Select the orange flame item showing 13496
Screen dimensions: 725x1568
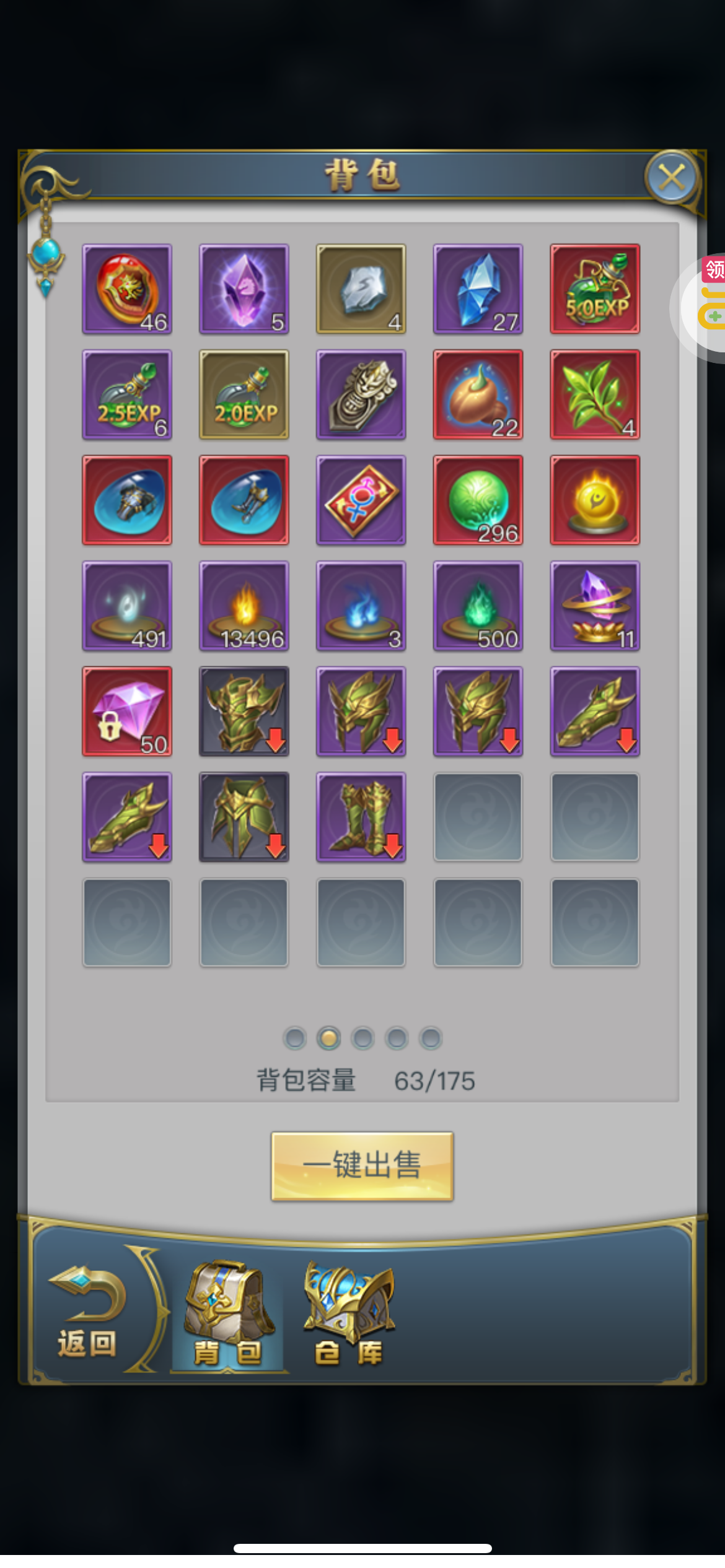(x=244, y=606)
